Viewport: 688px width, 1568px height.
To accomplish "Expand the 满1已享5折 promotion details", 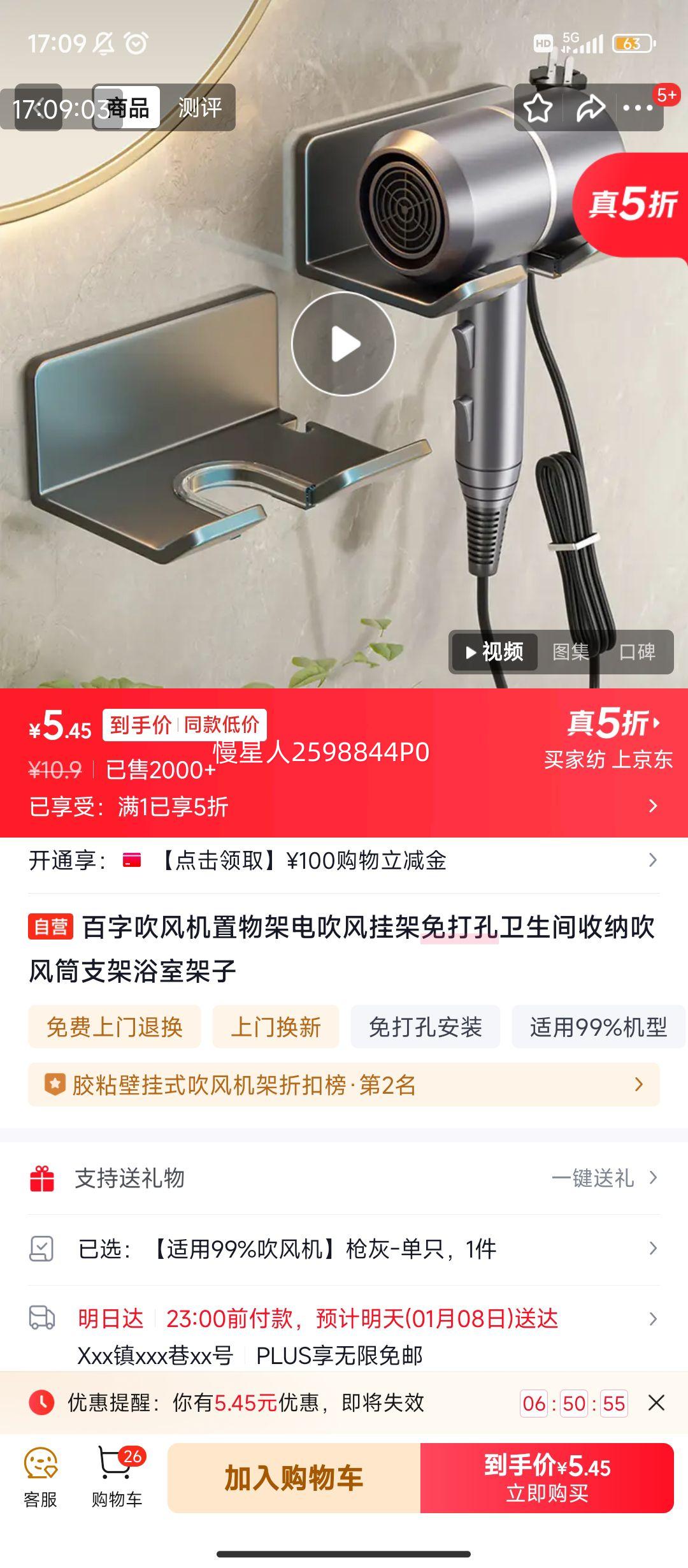I will pyautogui.click(x=654, y=806).
